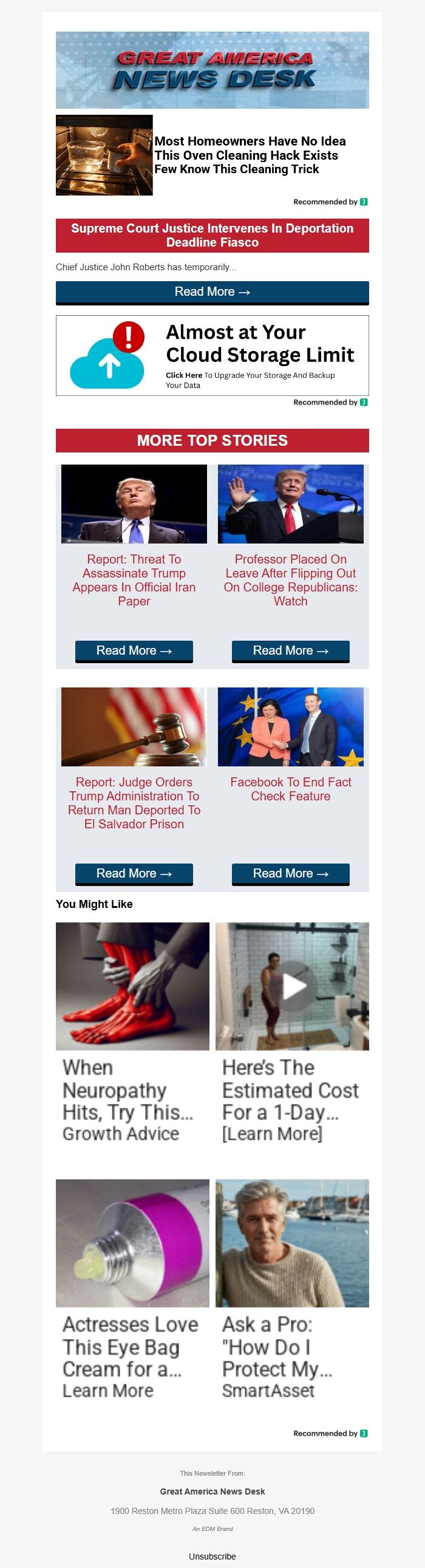The width and height of the screenshot is (425, 1568).
Task: Open the oven cleaning hack ad
Action: pos(250,155)
